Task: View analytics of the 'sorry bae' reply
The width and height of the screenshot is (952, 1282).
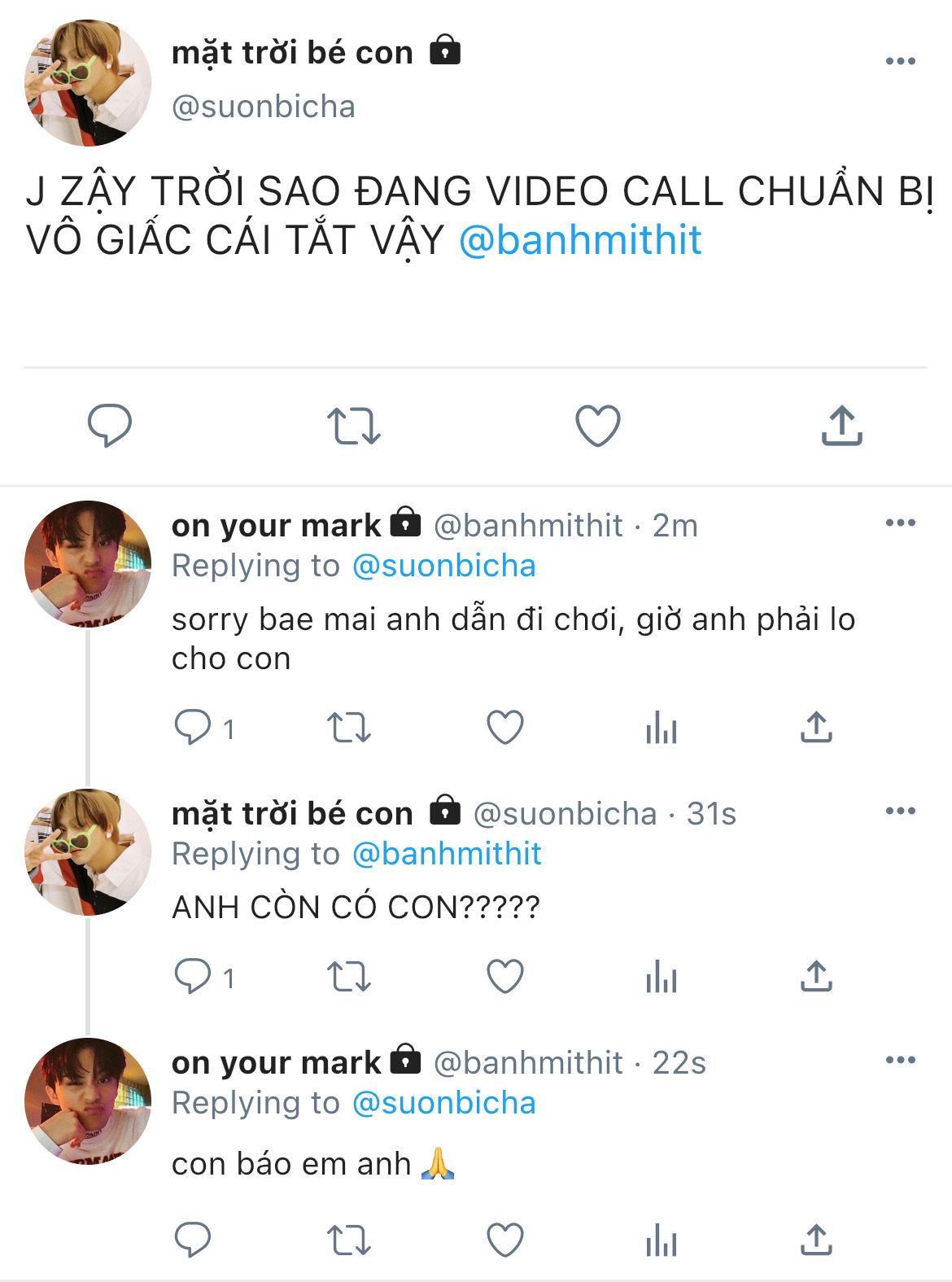Action: (x=661, y=728)
